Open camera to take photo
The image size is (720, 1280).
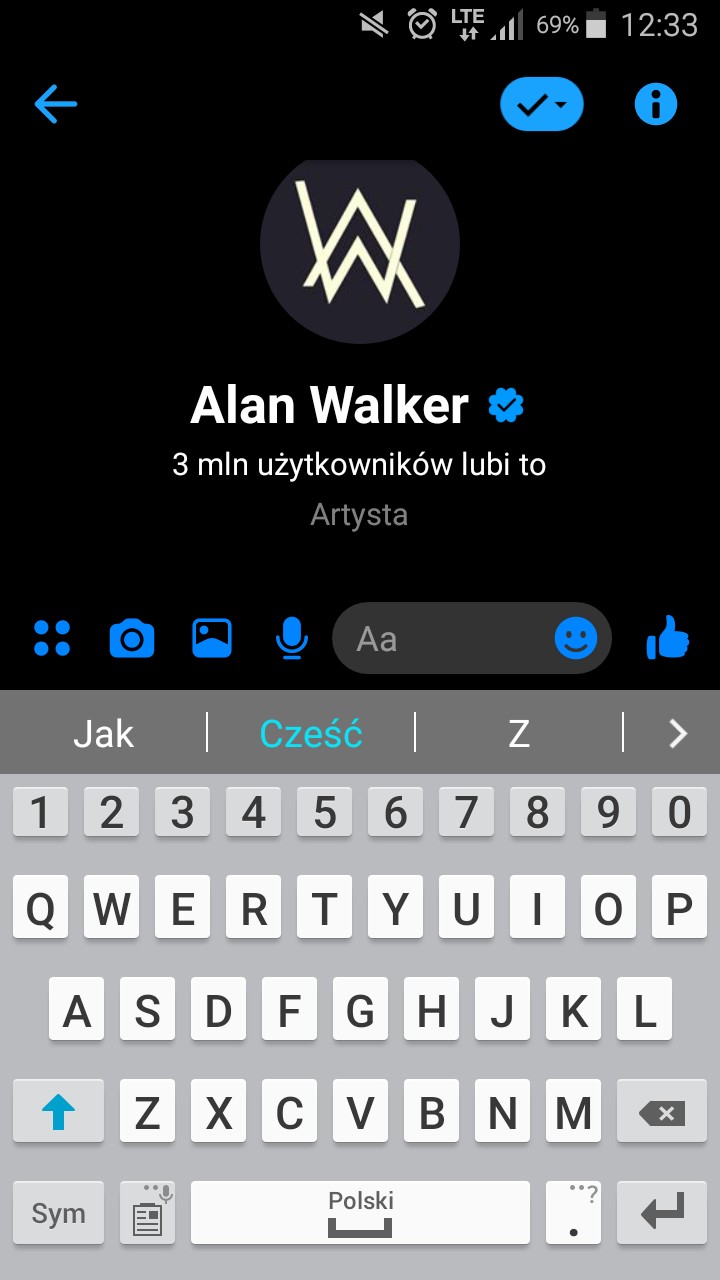point(132,638)
